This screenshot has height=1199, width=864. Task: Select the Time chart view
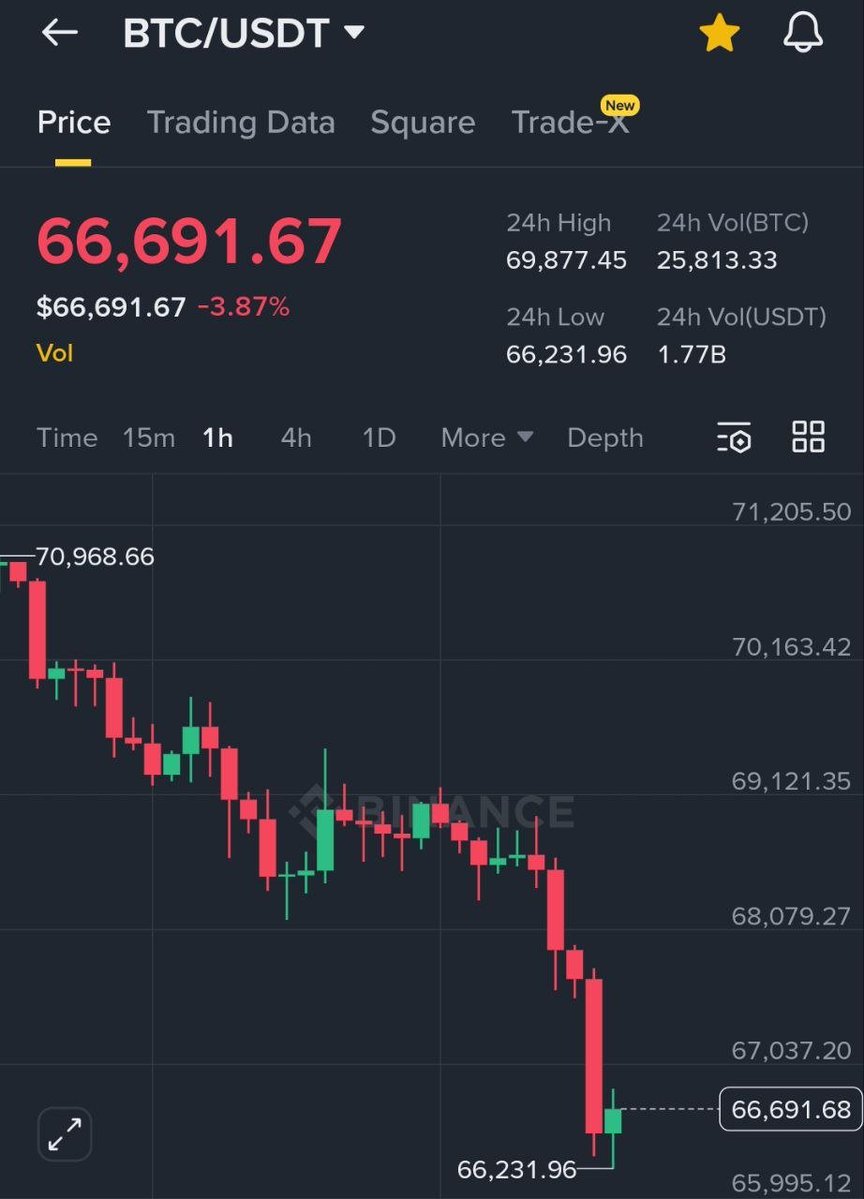67,438
